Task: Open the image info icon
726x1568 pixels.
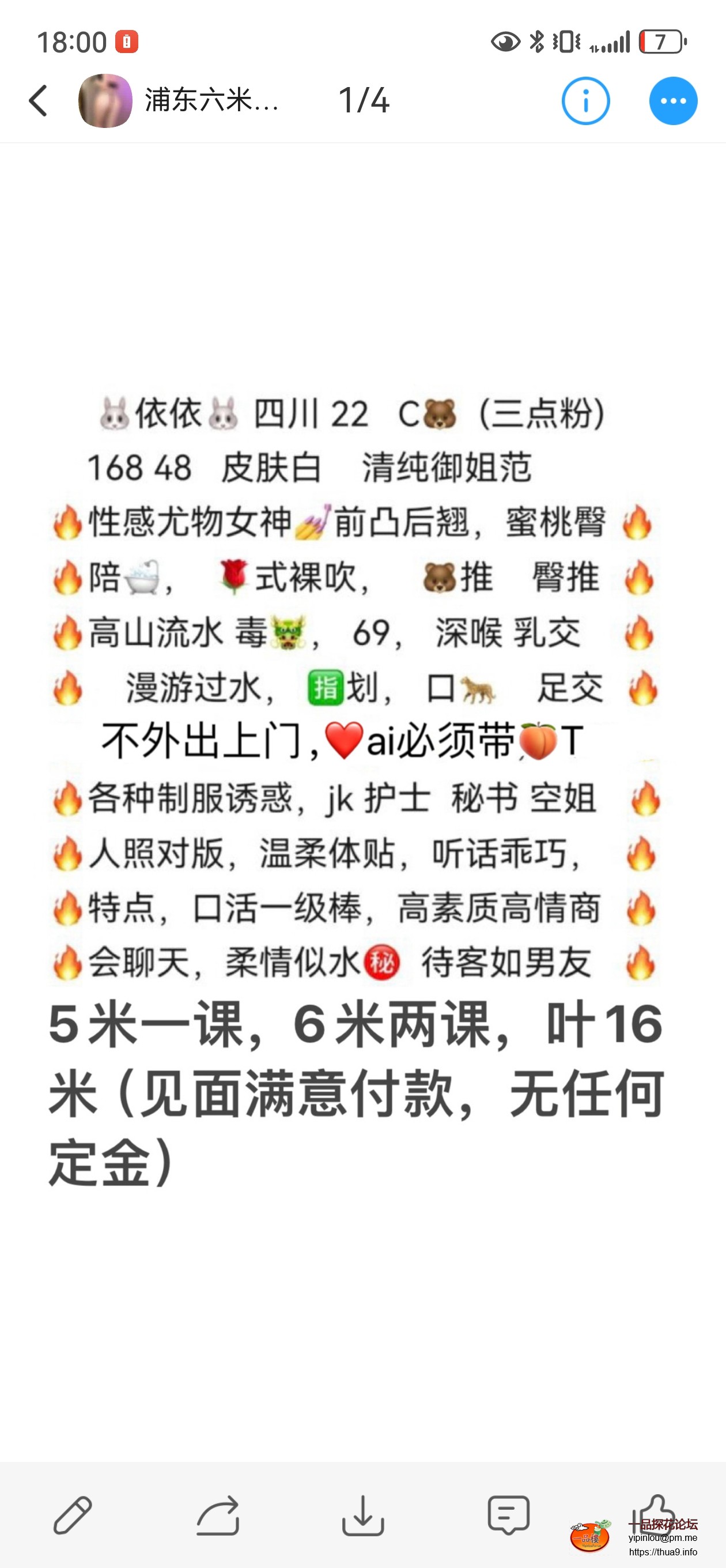Action: coord(585,100)
